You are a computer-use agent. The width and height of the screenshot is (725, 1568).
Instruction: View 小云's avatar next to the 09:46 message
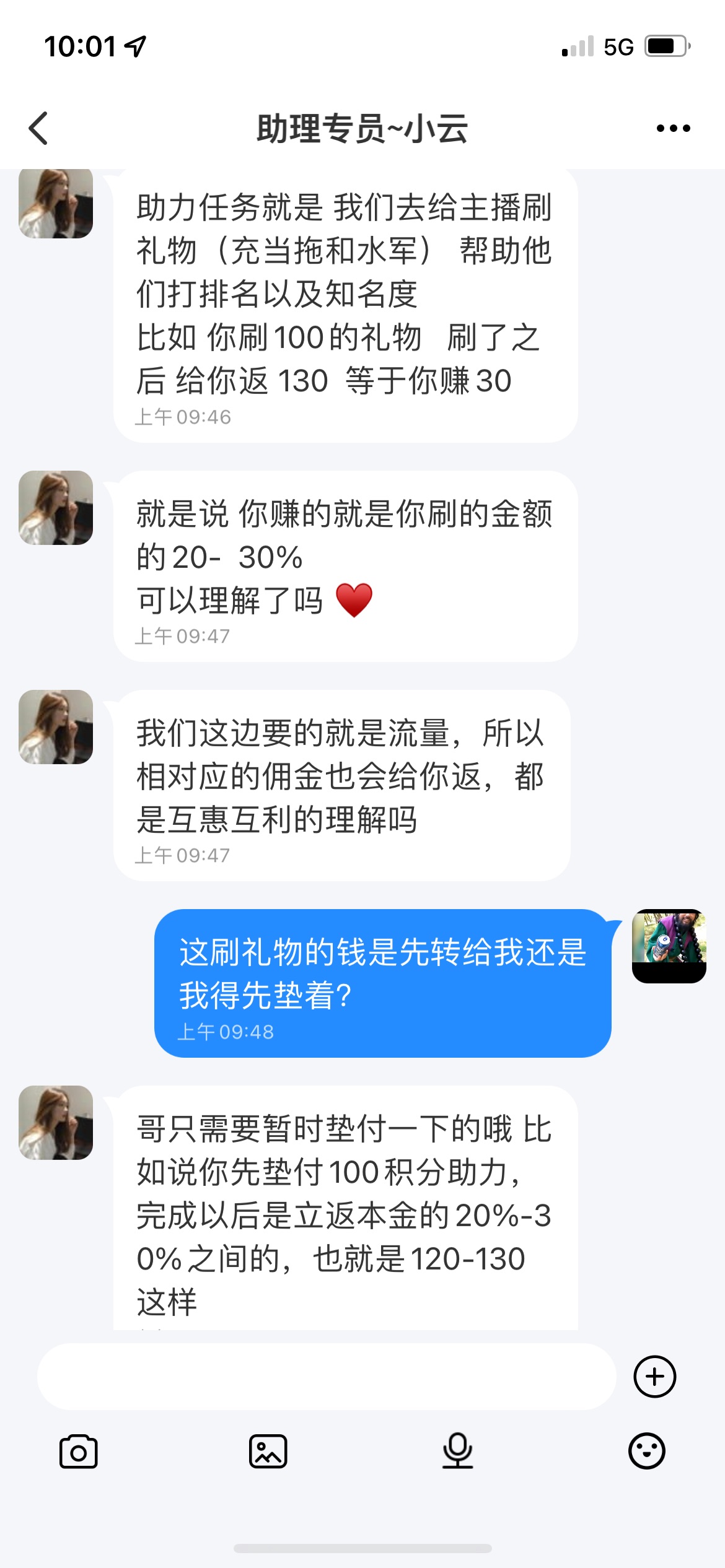(56, 203)
